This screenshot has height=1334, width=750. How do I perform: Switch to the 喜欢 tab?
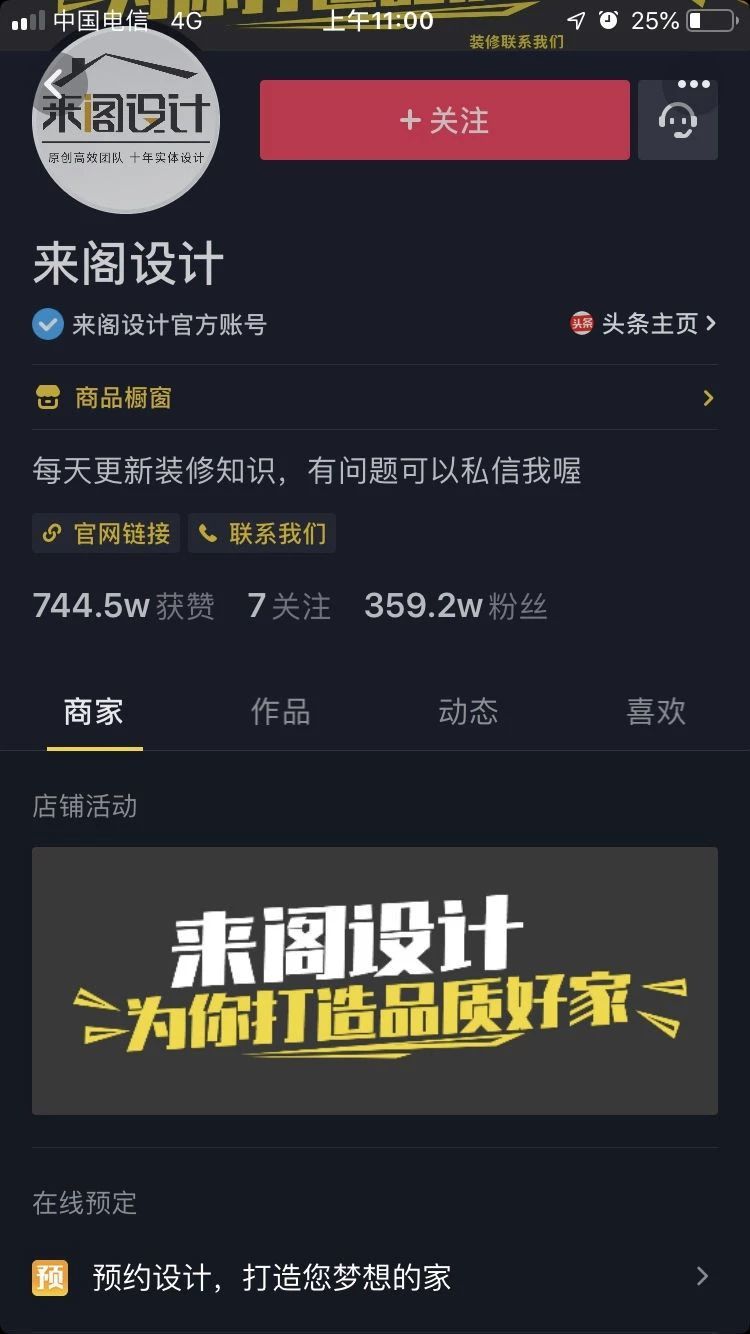[x=656, y=712]
